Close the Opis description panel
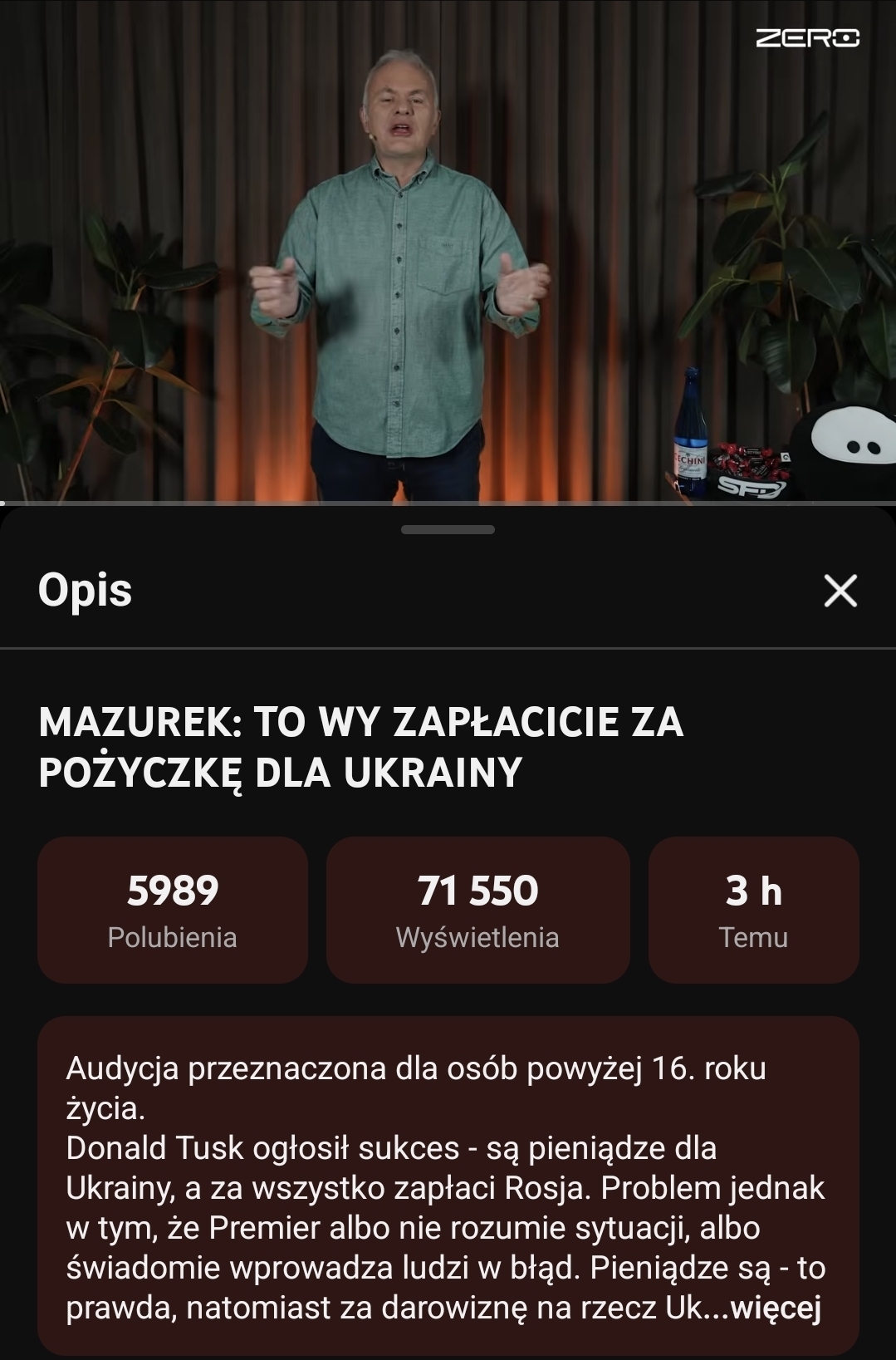Image resolution: width=896 pixels, height=1360 pixels. (x=840, y=591)
